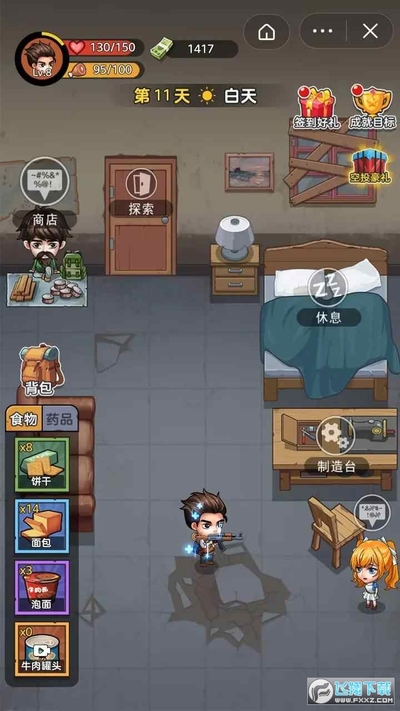Switch to the 食物 tab
Viewport: 400px width, 711px height.
24,419
